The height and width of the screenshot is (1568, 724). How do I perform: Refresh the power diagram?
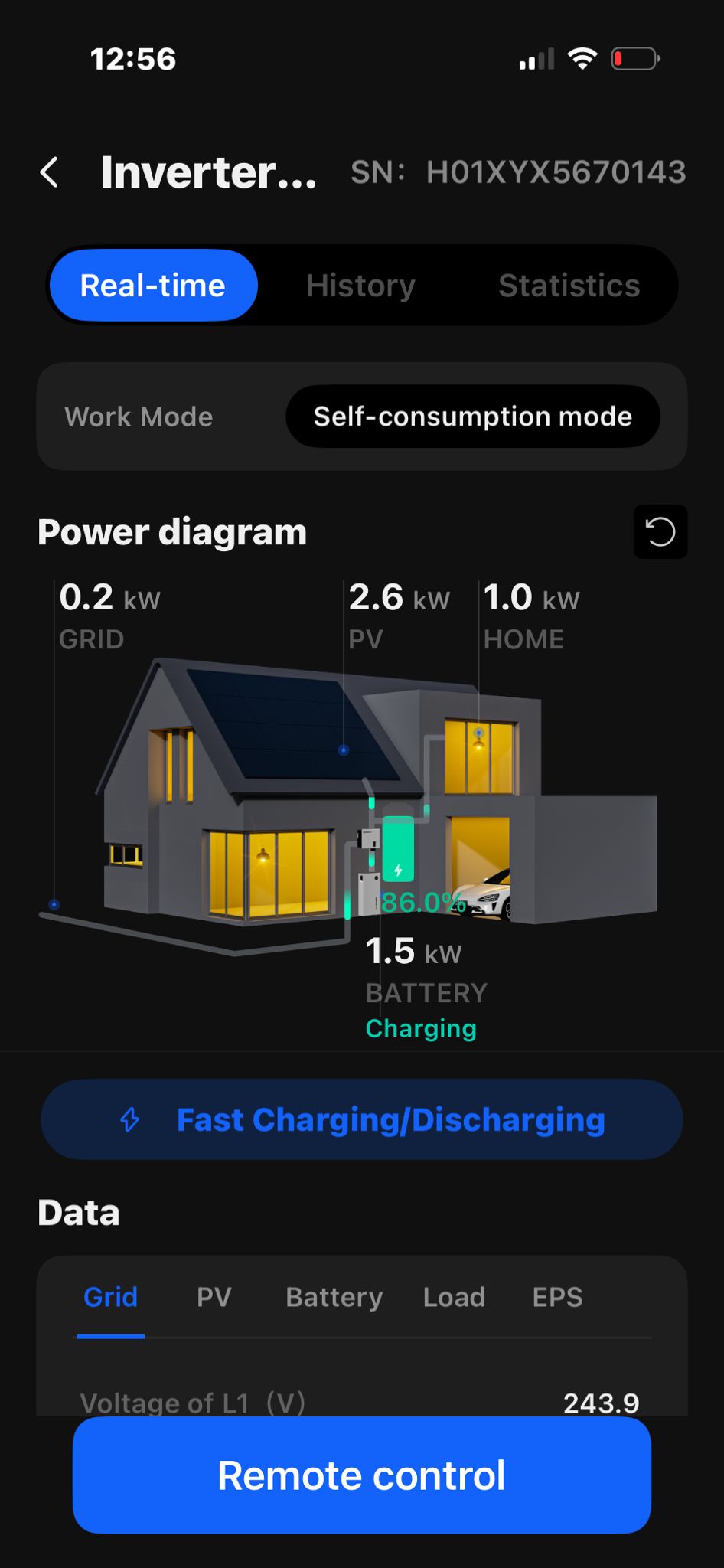[660, 531]
